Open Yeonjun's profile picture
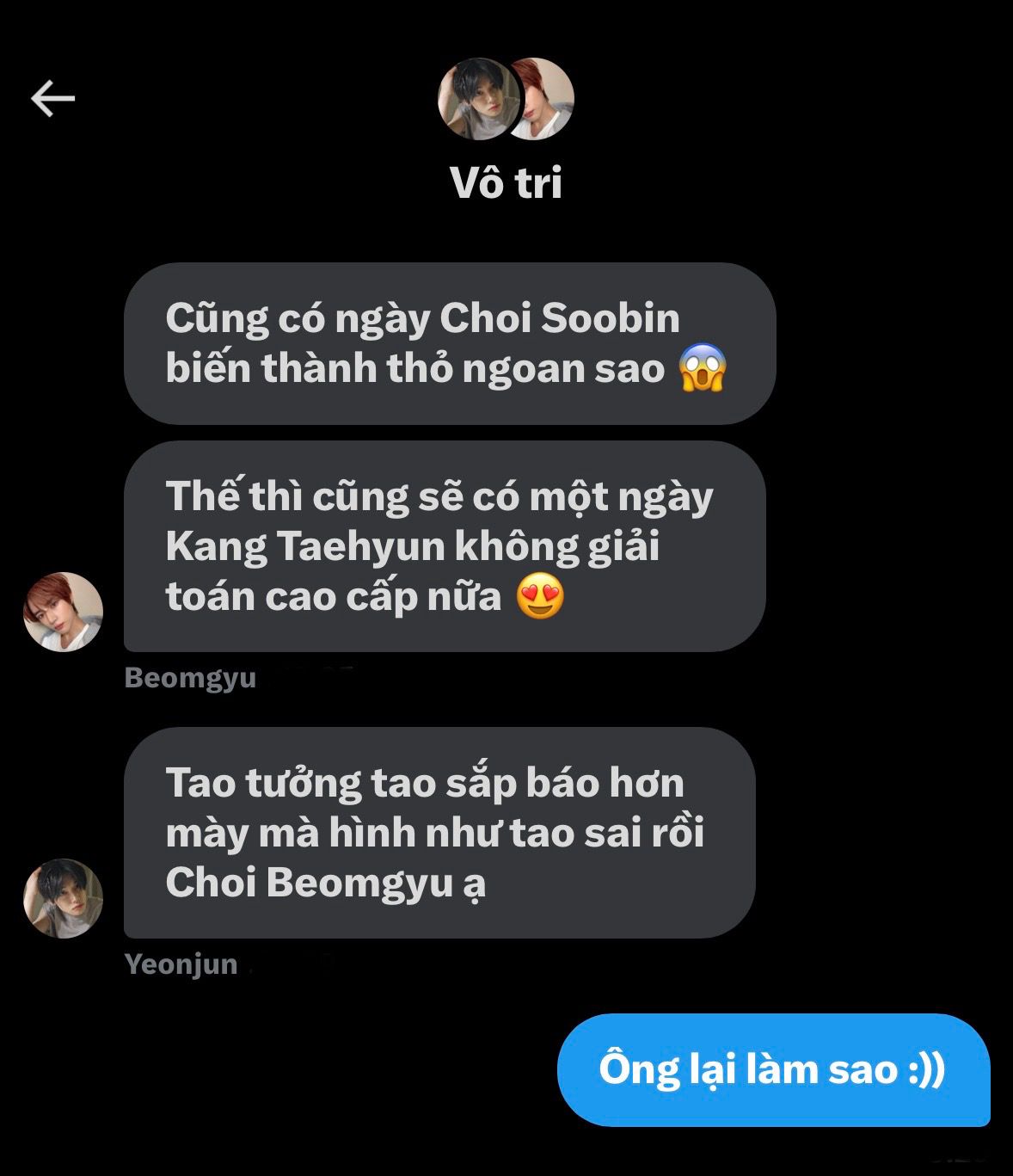Viewport: 1013px width, 1176px height. (x=63, y=898)
